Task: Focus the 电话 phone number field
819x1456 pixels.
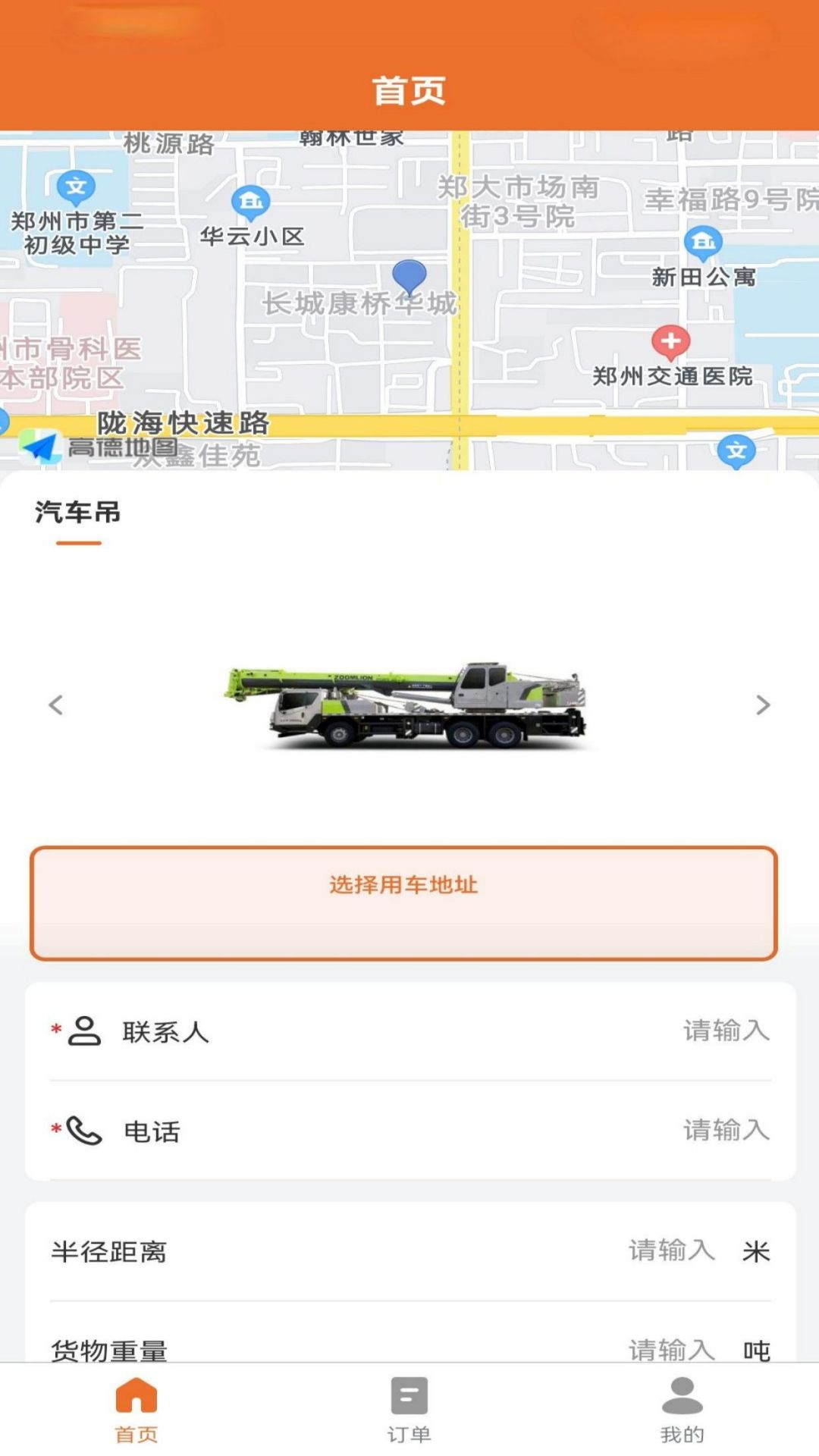Action: coord(725,1130)
